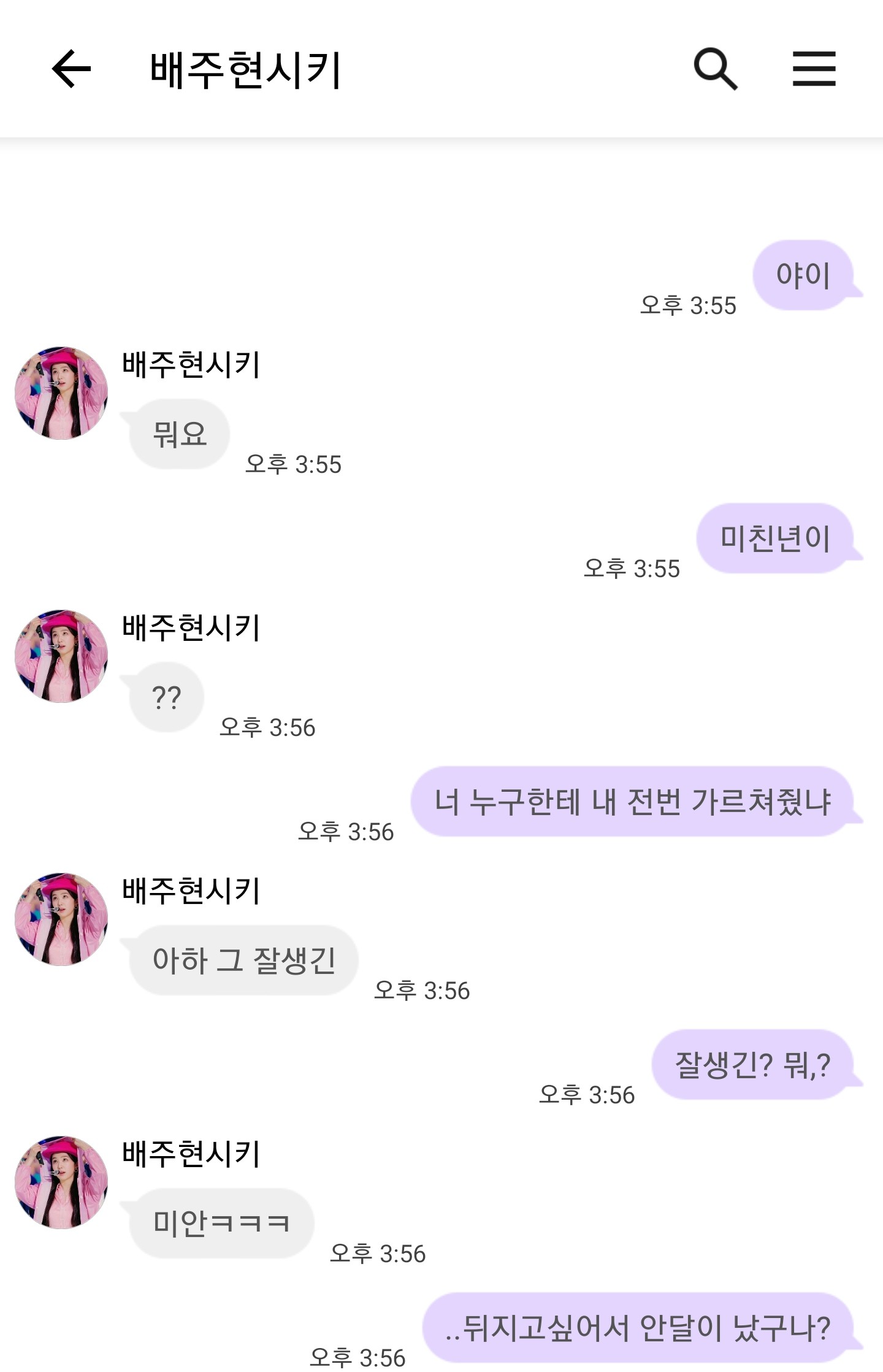Search within this chat conversation
This screenshot has width=883, height=1372.
715,69
